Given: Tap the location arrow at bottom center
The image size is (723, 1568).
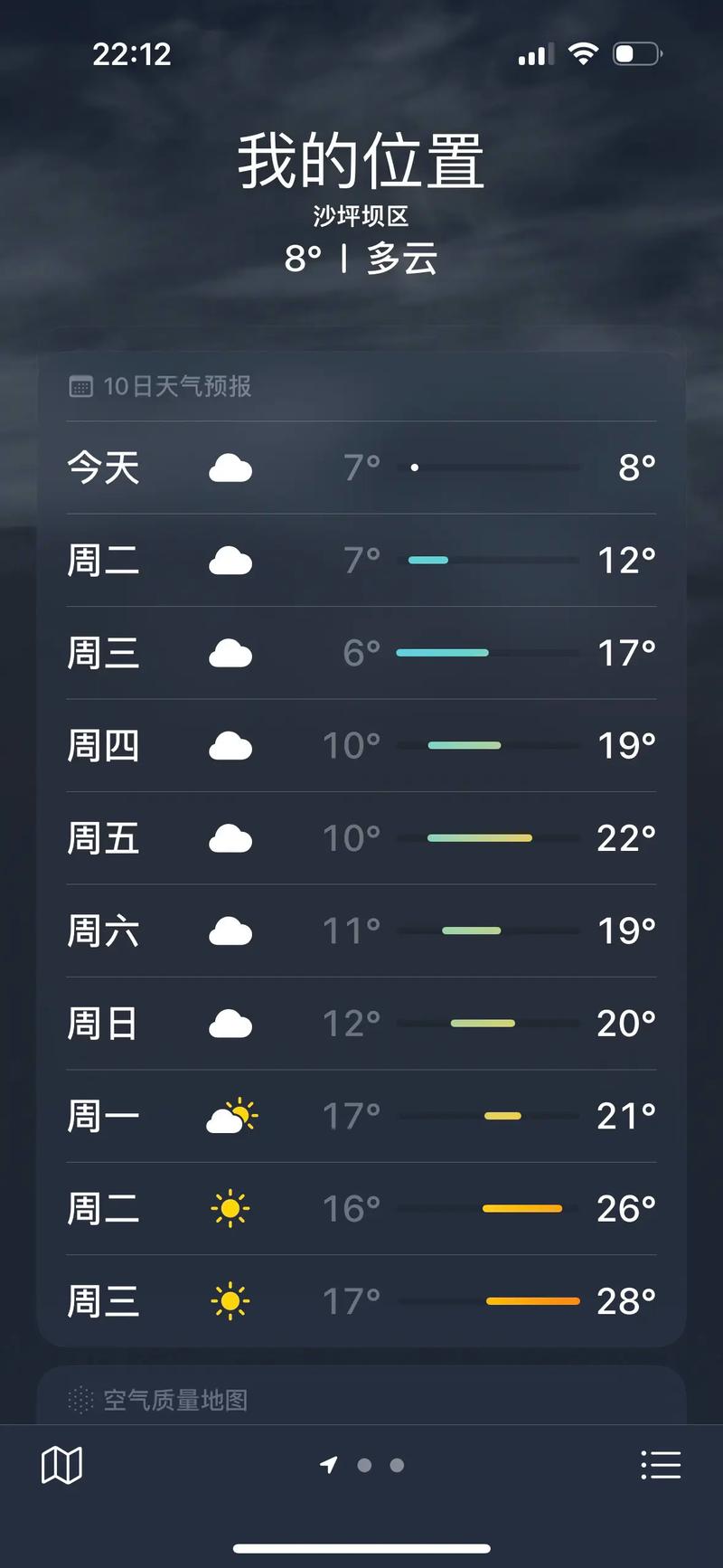Looking at the screenshot, I should (x=329, y=1464).
